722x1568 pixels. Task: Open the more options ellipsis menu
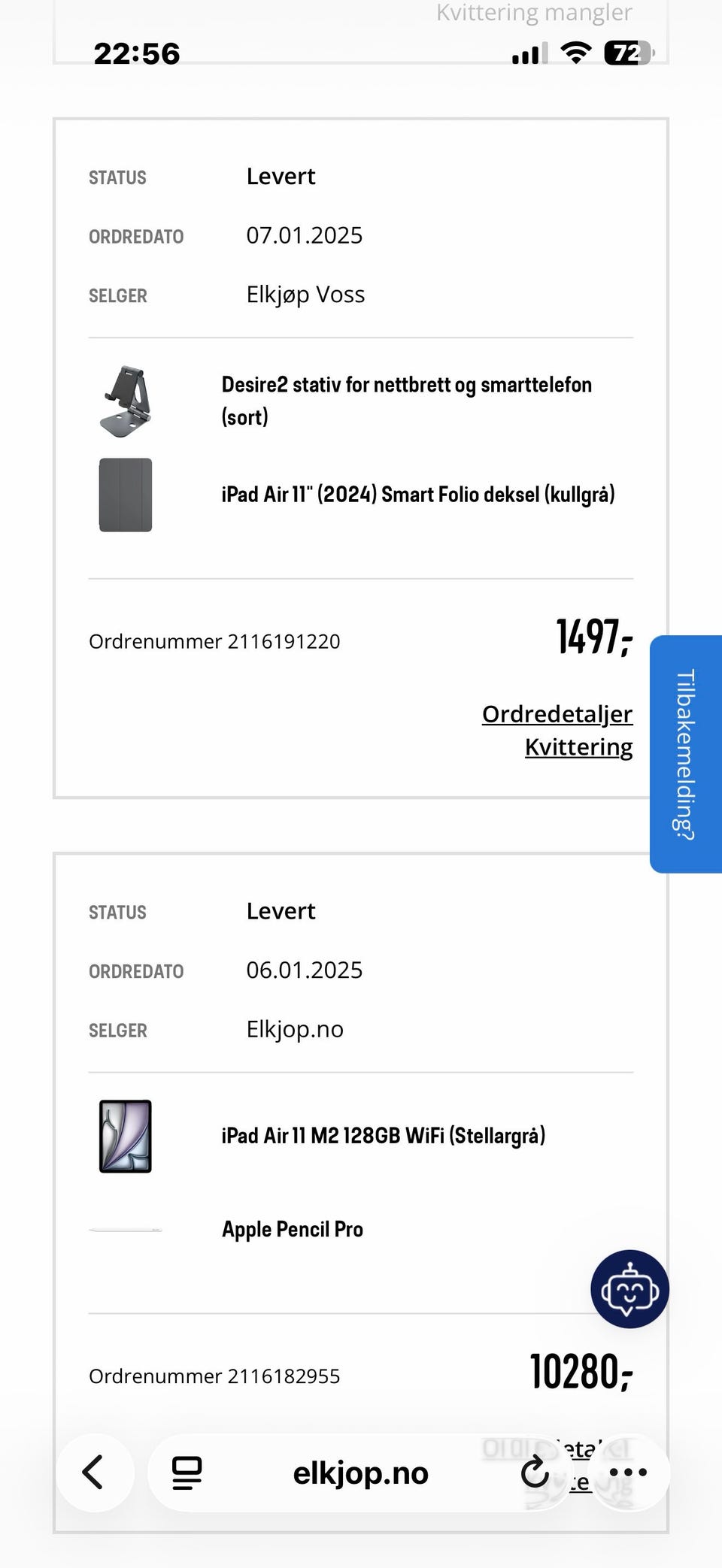tap(629, 1473)
